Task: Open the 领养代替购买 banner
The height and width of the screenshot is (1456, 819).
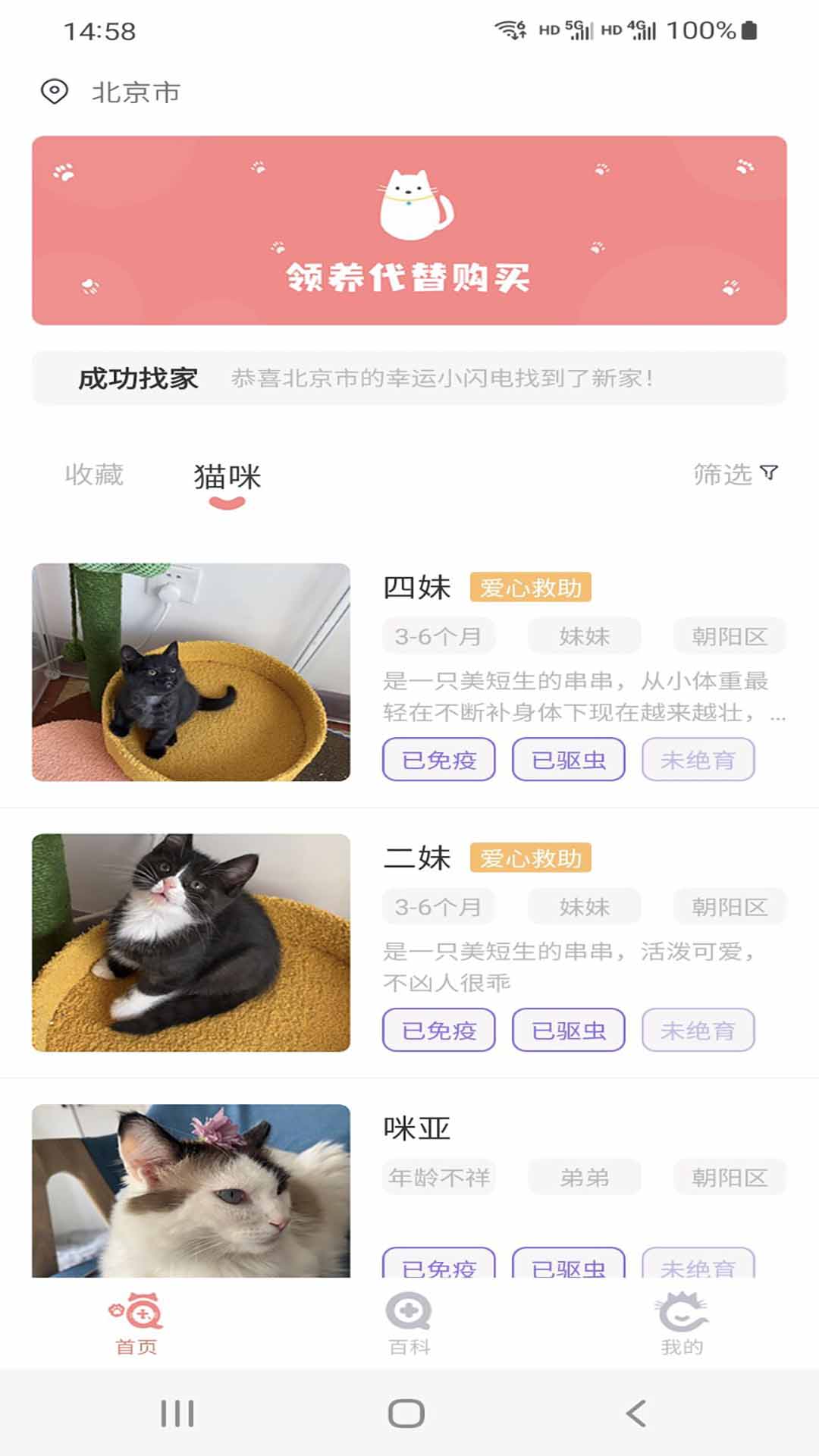Action: click(x=409, y=231)
